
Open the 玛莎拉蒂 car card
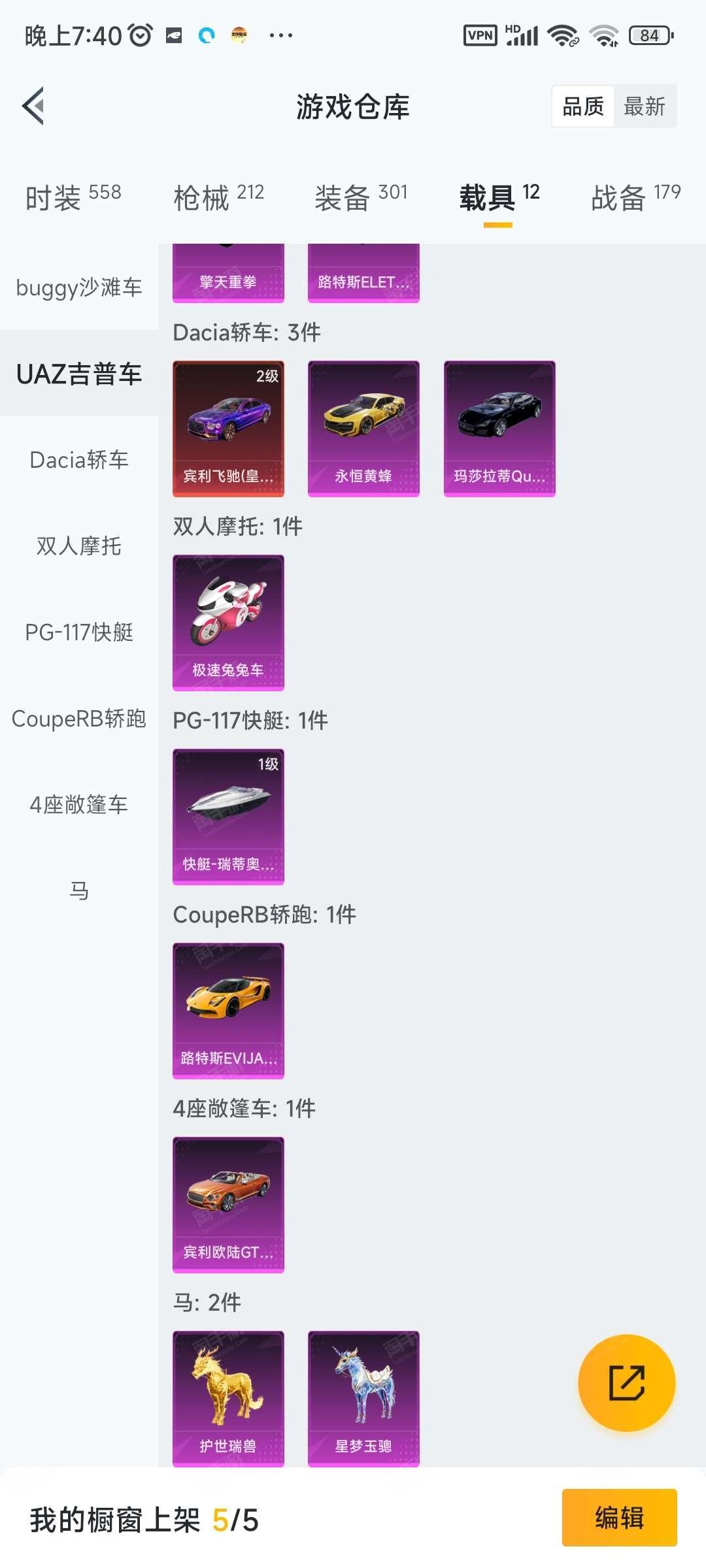[499, 429]
